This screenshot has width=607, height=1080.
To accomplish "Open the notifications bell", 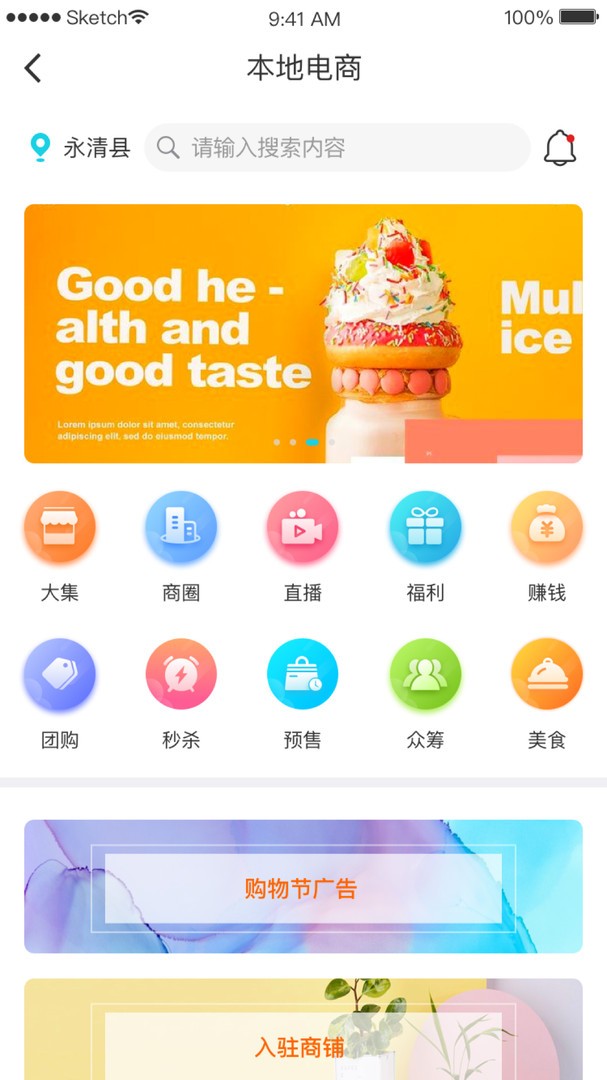I will [x=560, y=148].
